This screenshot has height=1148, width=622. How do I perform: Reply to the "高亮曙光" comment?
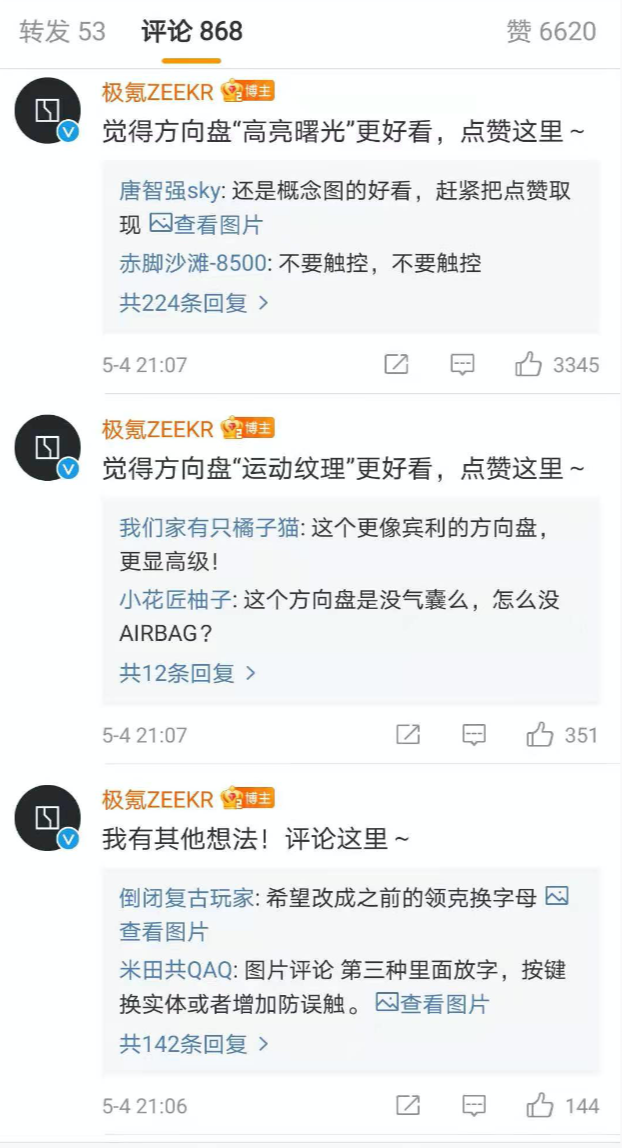click(x=462, y=365)
